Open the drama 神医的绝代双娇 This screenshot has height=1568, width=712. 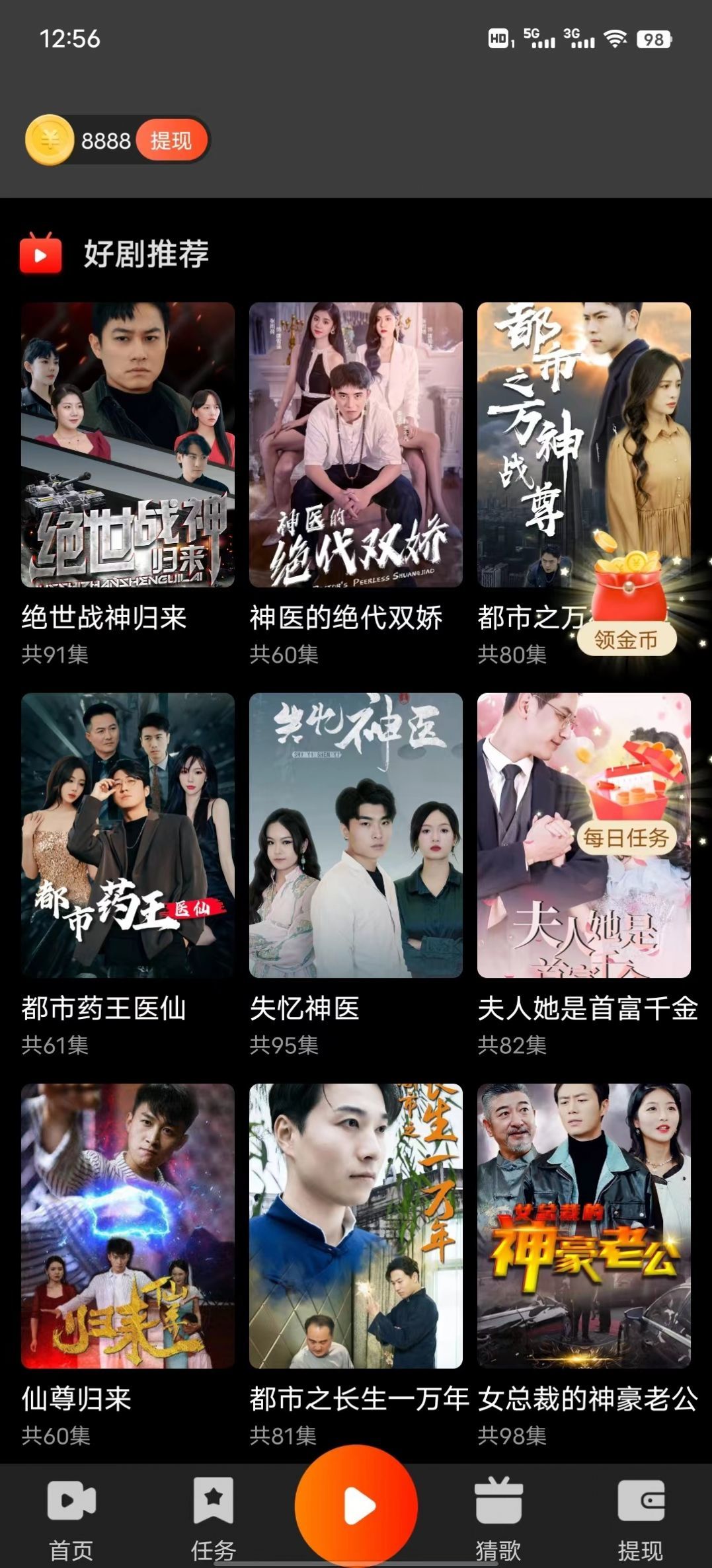[x=356, y=445]
